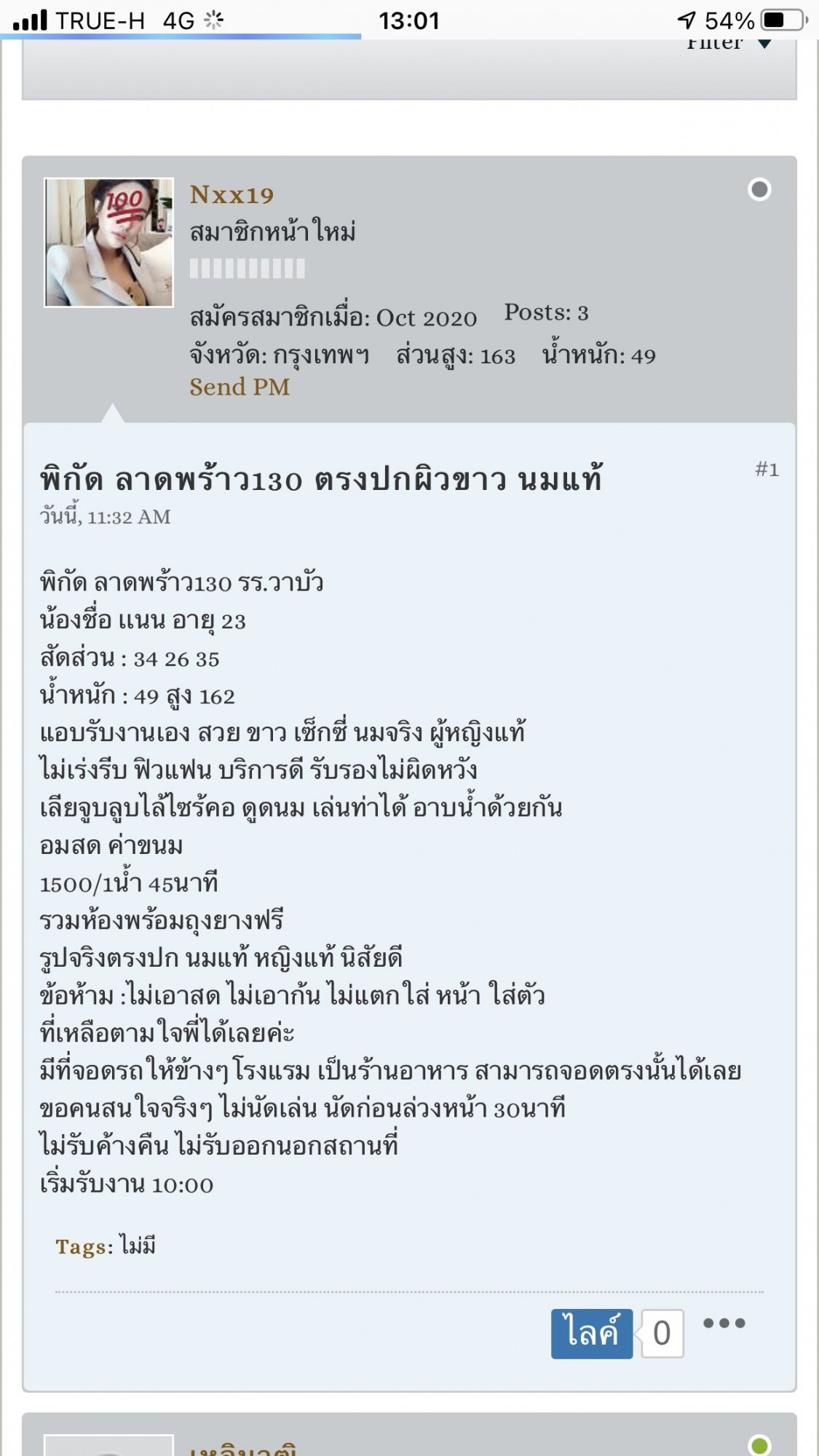Open Nxx19's profile by username
Screen dimensions: 819x1456
tap(232, 195)
